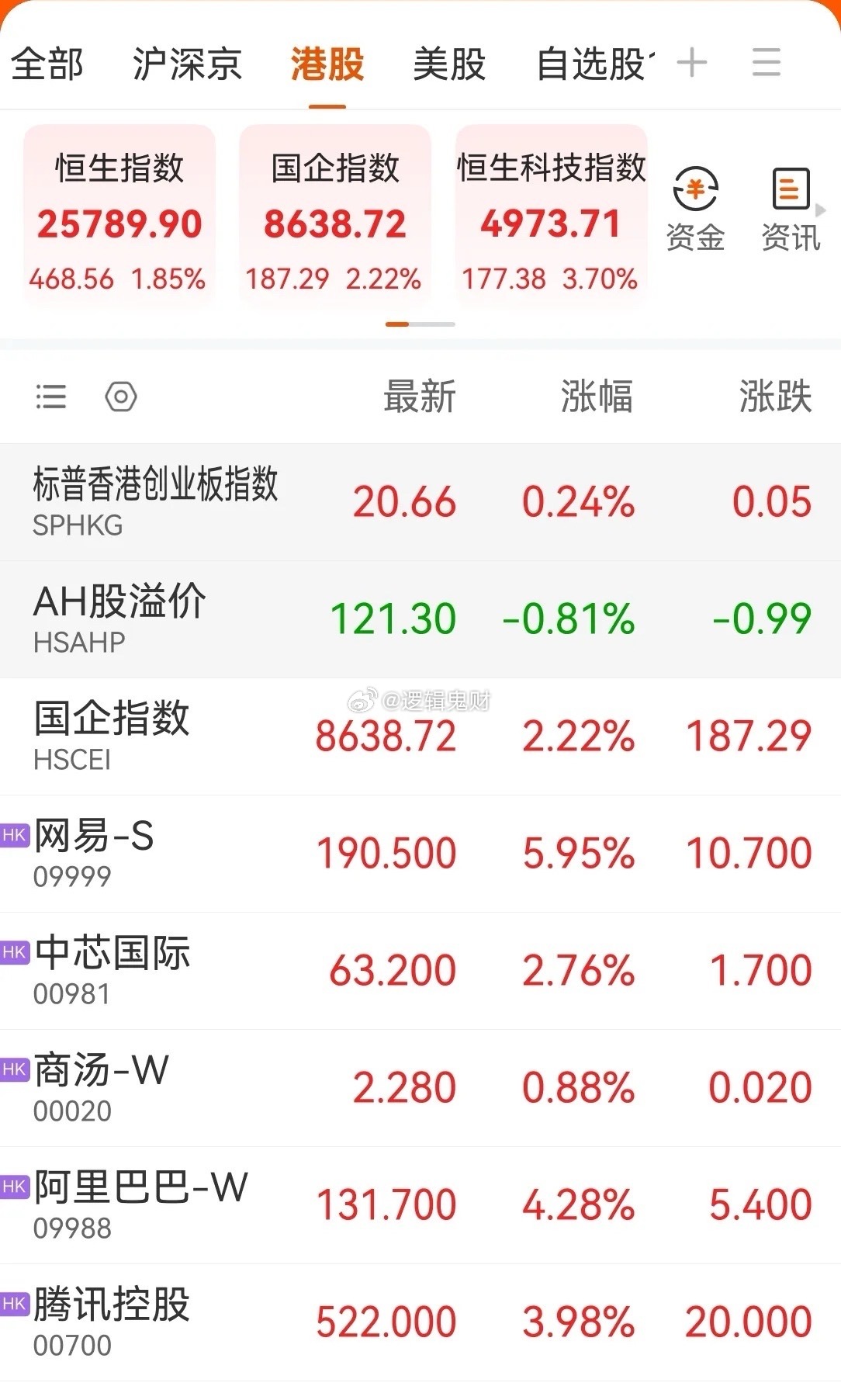The image size is (841, 1400).
Task: Open the 资金 fund flow panel
Action: click(695, 206)
